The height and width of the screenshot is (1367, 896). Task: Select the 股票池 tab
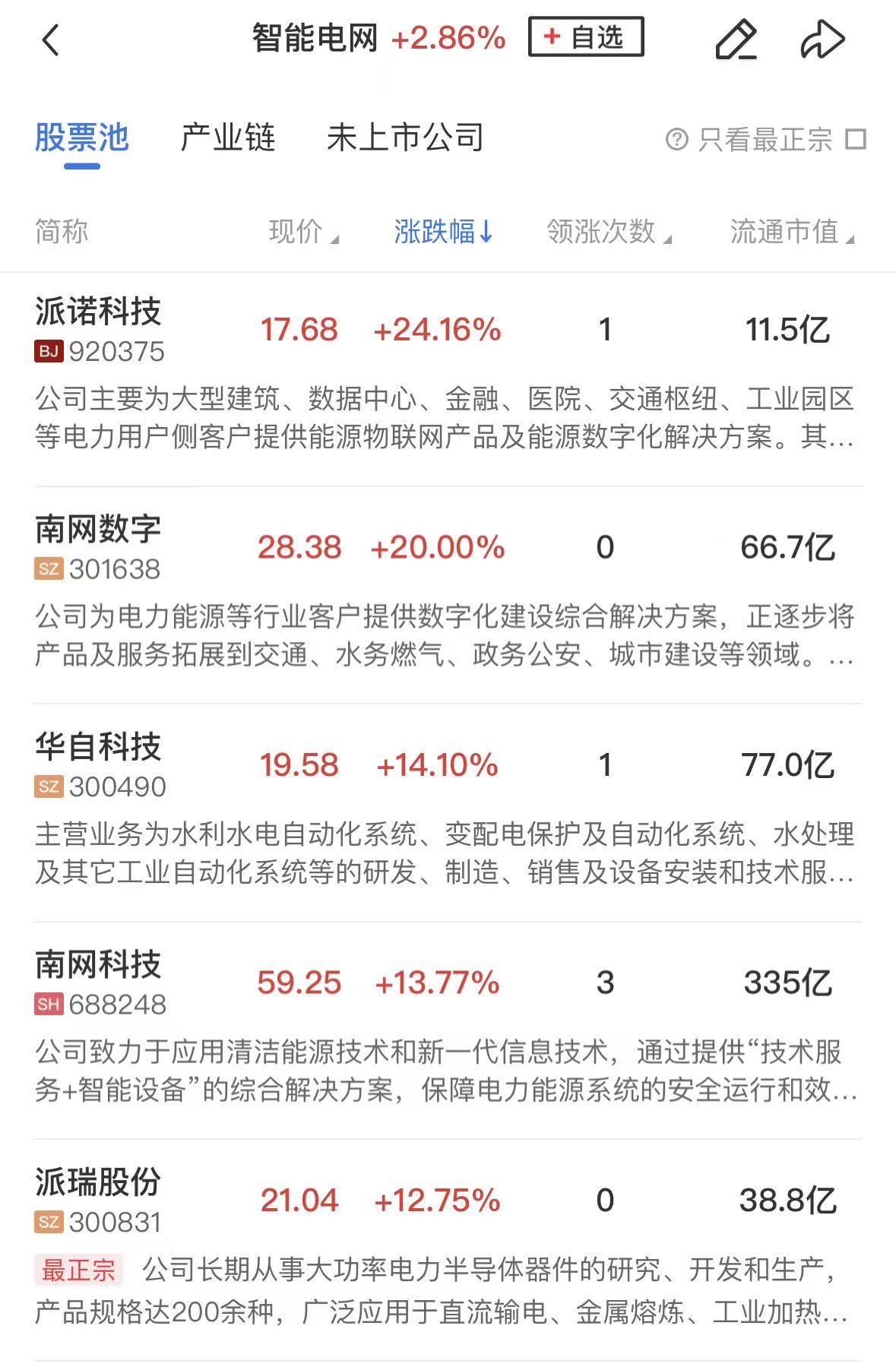82,138
